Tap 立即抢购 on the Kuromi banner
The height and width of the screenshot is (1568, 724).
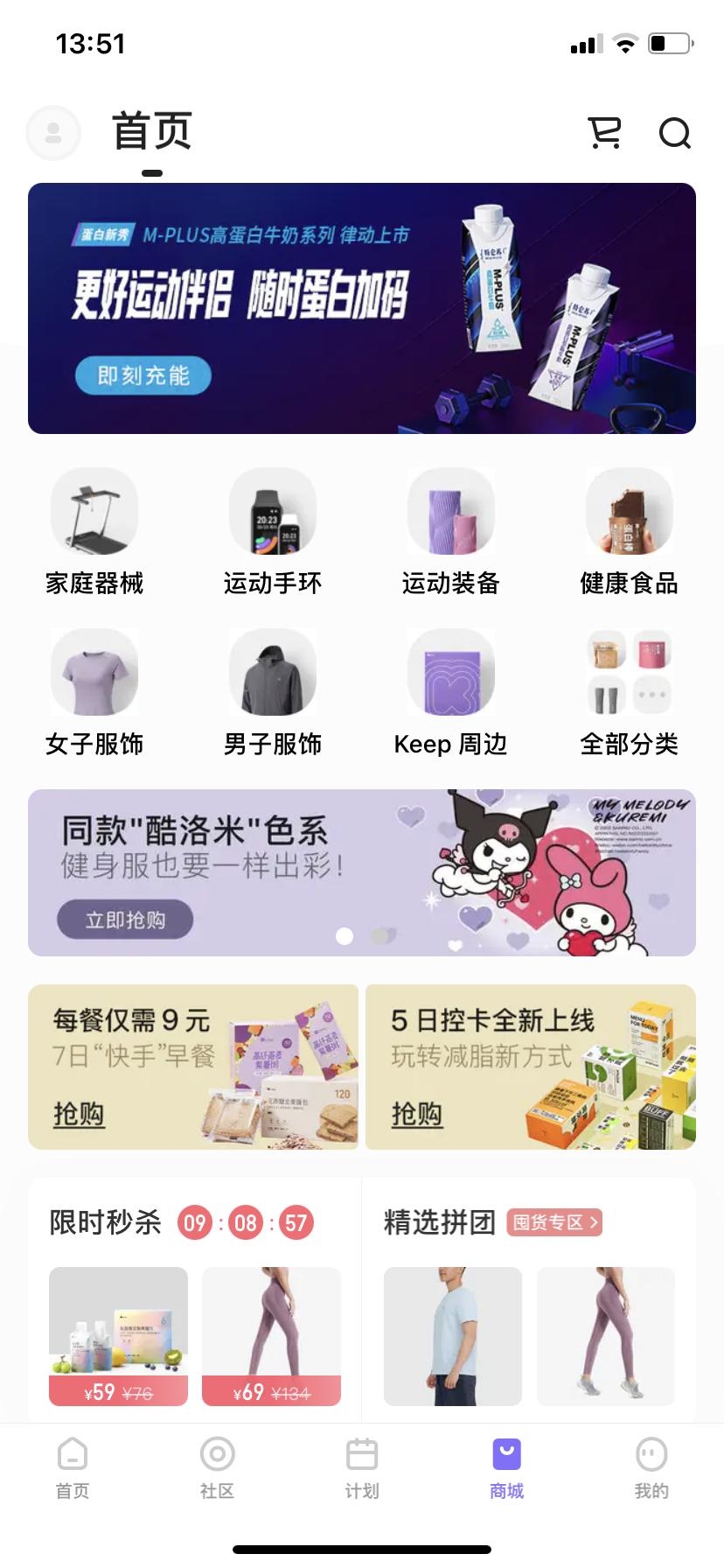(125, 920)
